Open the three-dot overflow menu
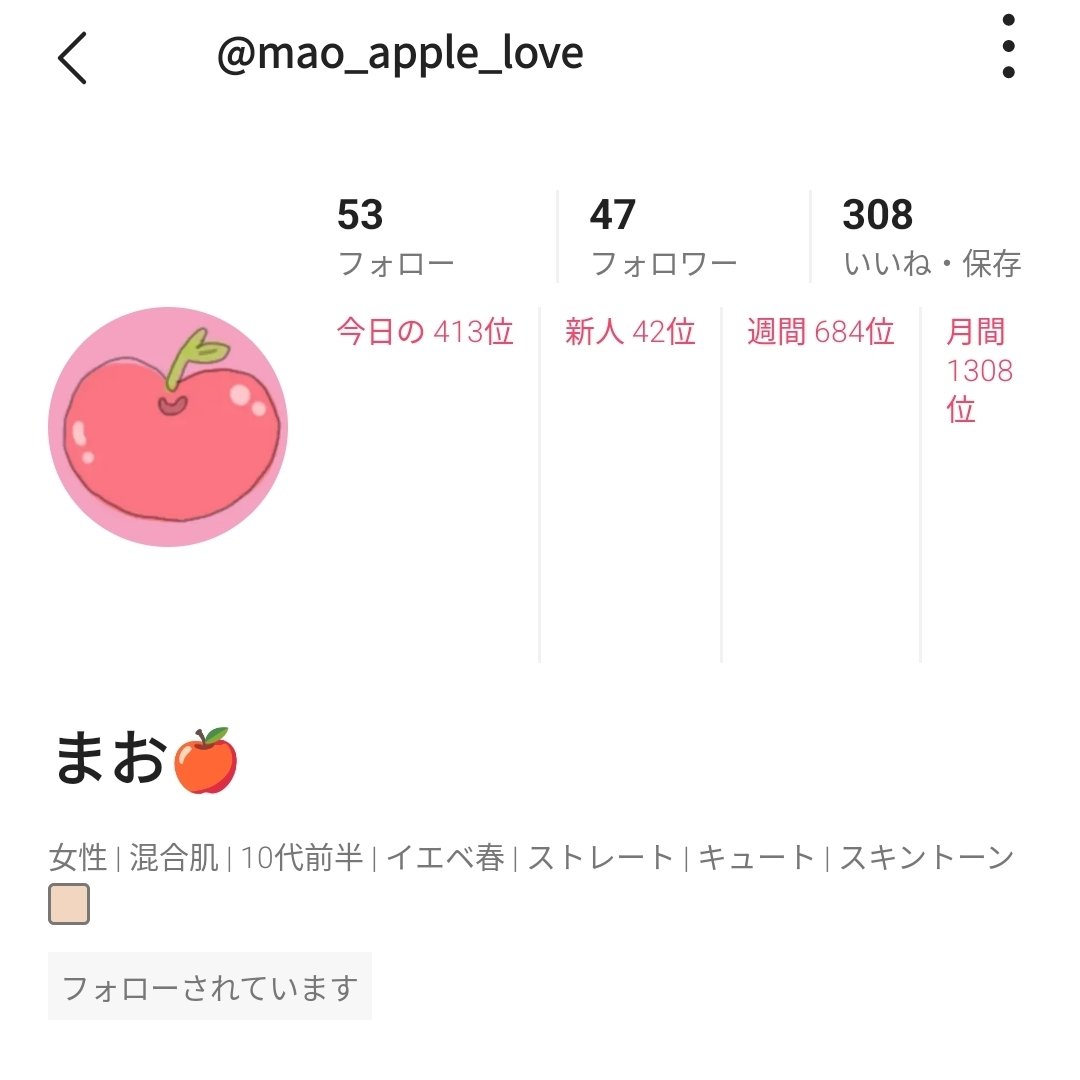This screenshot has width=1080, height=1080. [1008, 47]
